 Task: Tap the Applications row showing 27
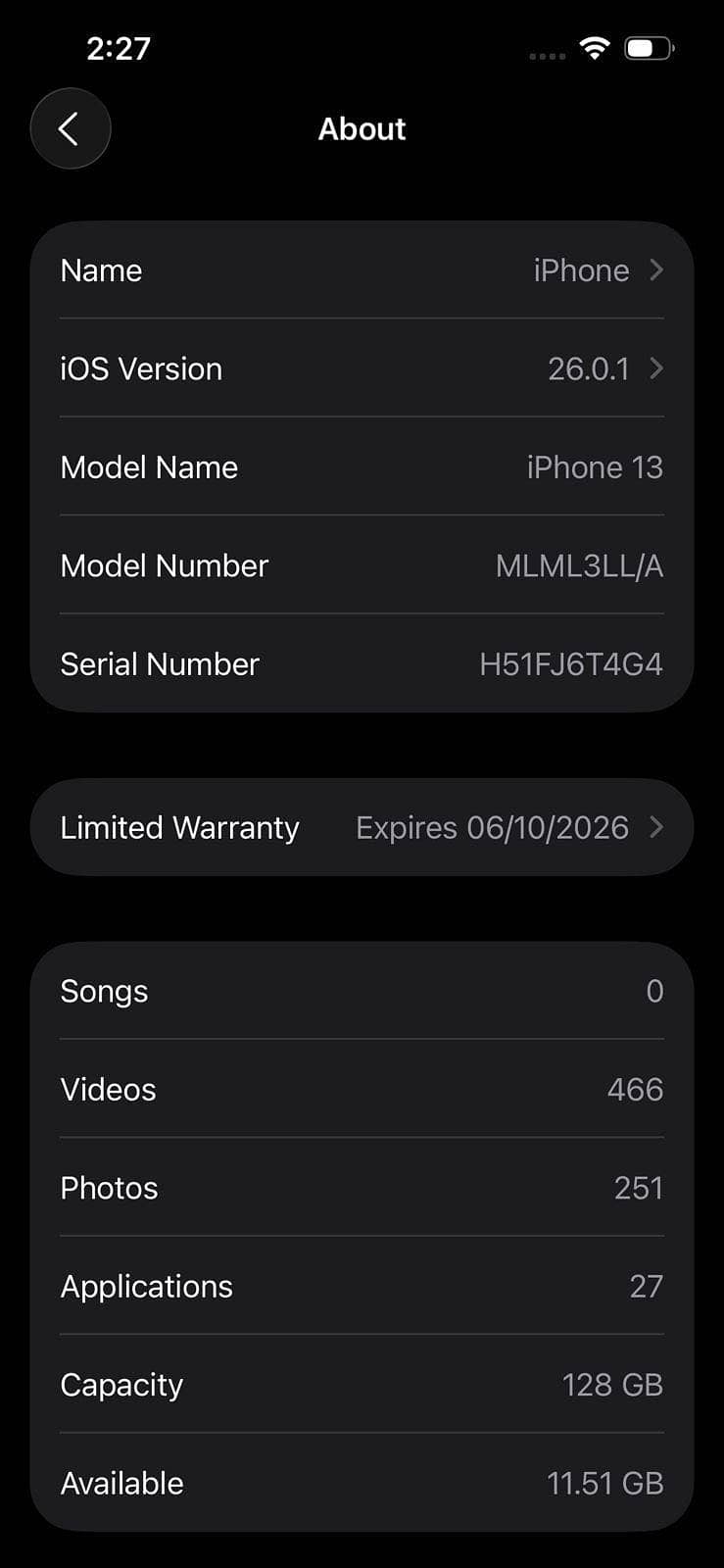362,1287
